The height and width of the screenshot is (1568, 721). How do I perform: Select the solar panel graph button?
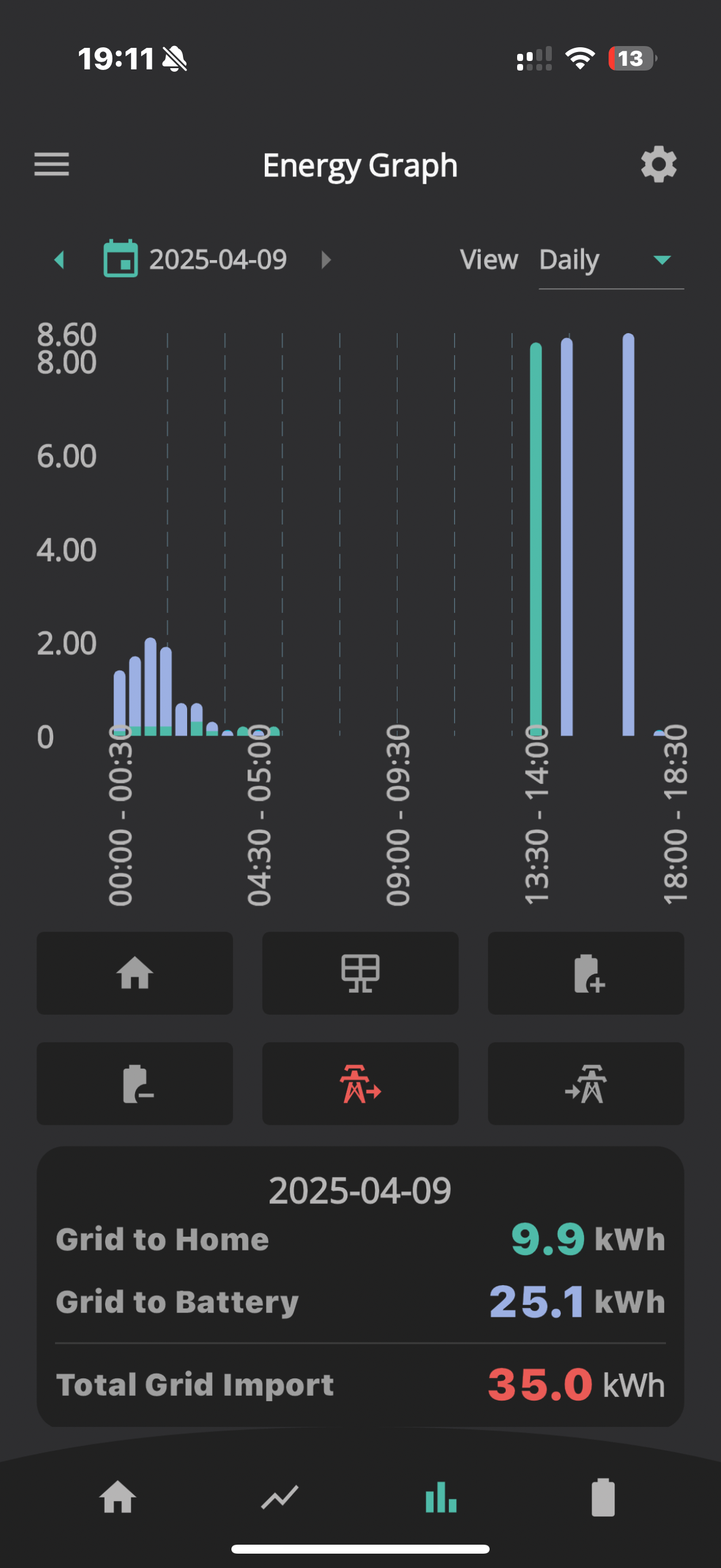click(x=360, y=973)
